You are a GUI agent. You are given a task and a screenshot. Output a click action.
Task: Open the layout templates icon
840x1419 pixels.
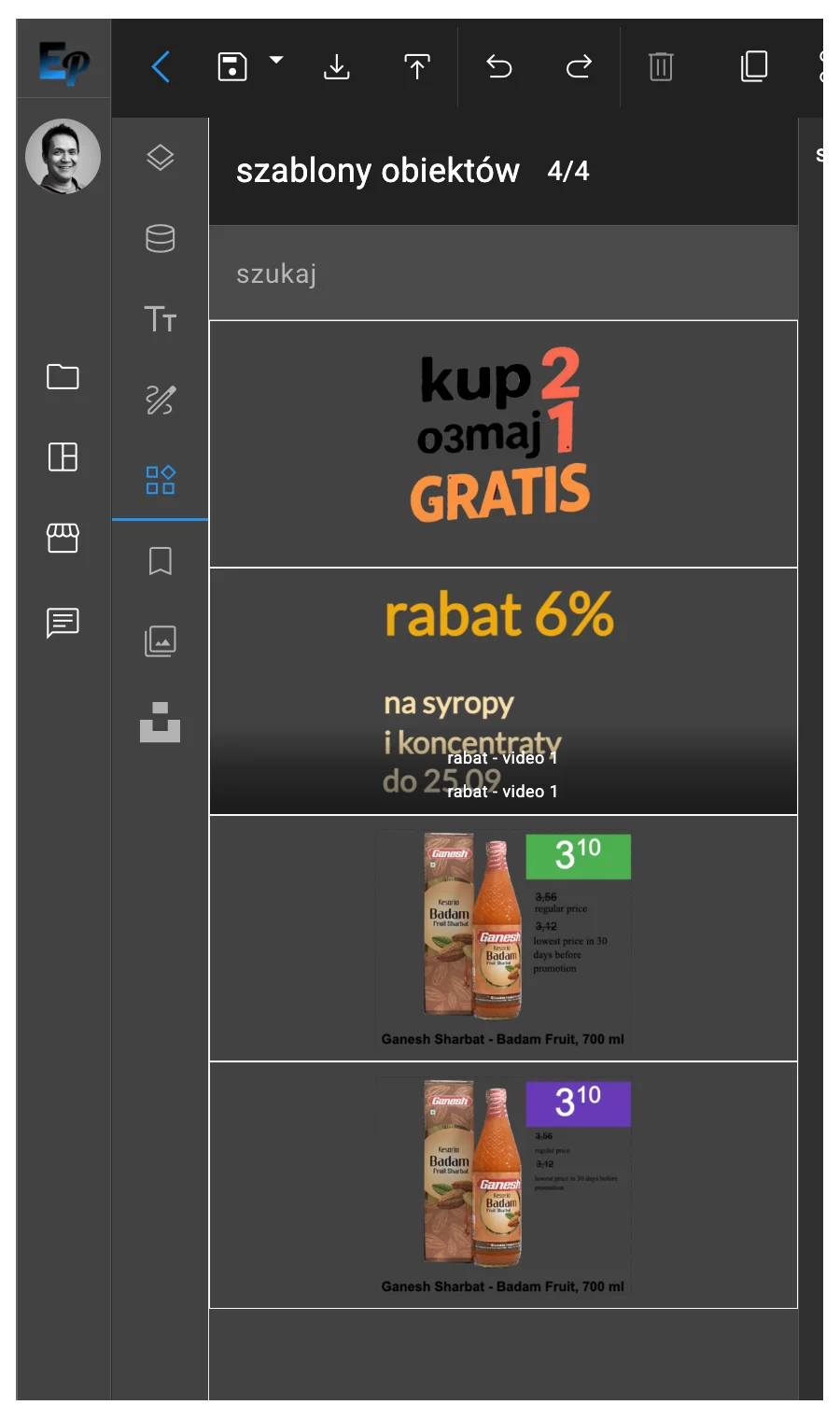point(63,457)
